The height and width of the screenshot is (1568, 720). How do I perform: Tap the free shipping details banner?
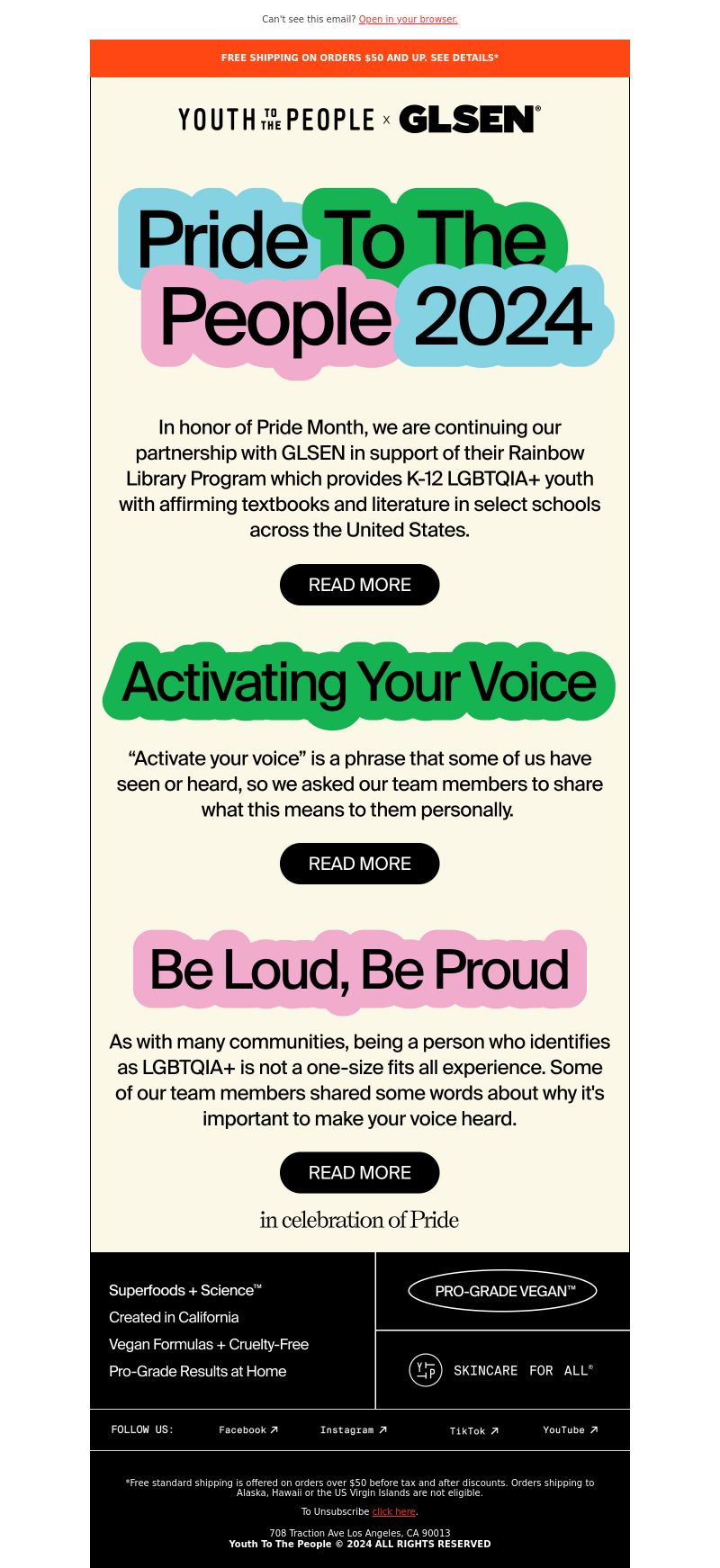tap(360, 58)
